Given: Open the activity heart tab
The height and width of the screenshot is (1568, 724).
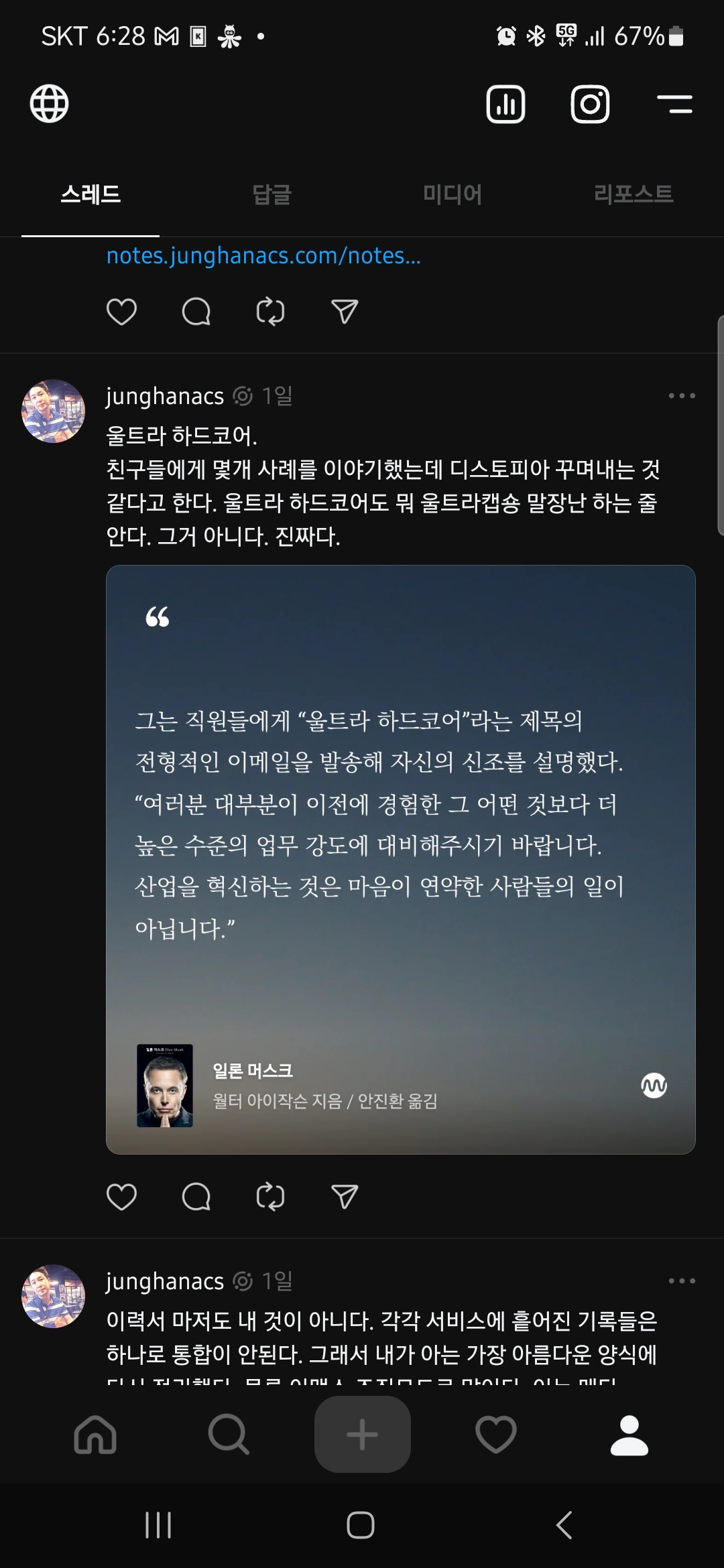Looking at the screenshot, I should (496, 1435).
